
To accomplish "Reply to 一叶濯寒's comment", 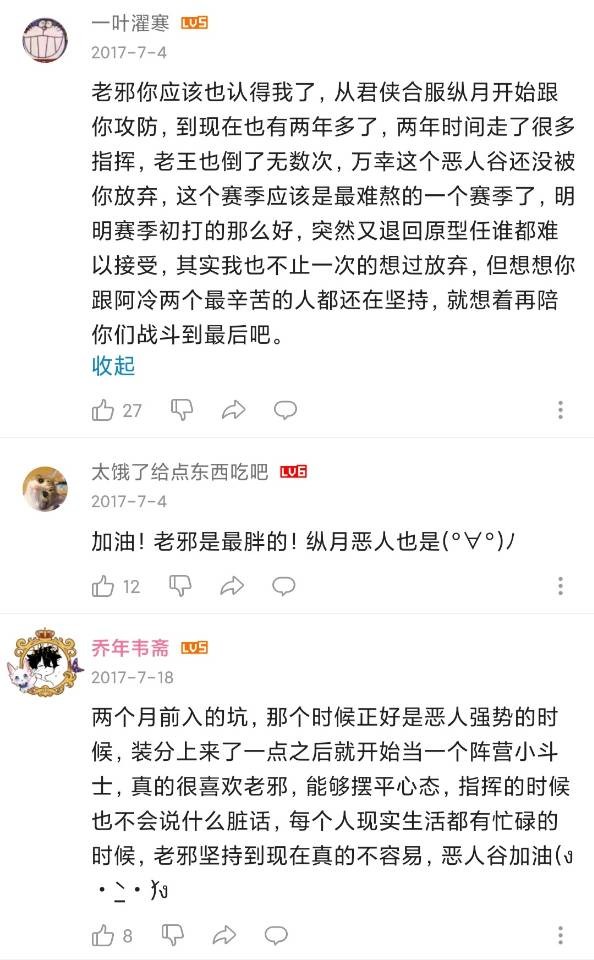I will pyautogui.click(x=285, y=410).
